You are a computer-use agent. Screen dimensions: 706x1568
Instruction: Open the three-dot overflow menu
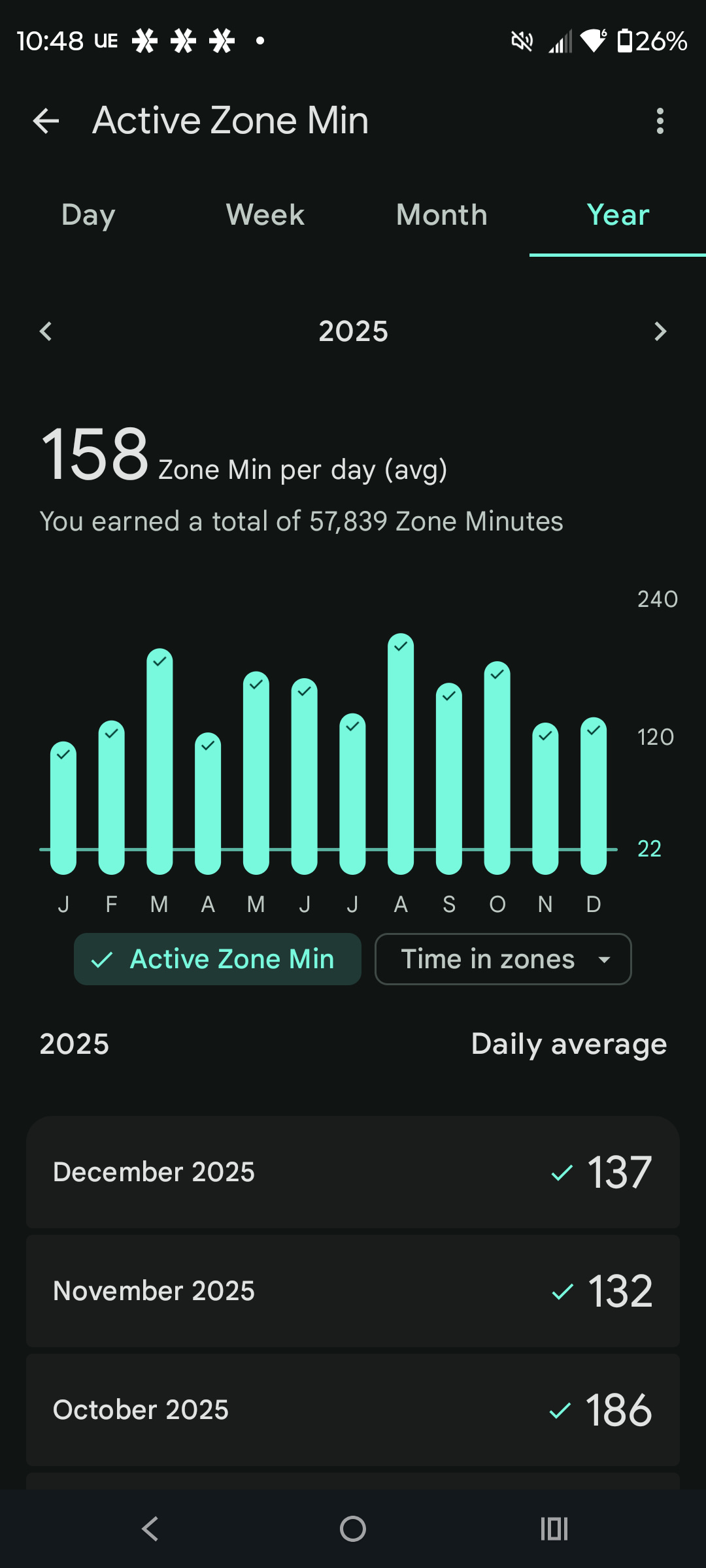coord(659,120)
